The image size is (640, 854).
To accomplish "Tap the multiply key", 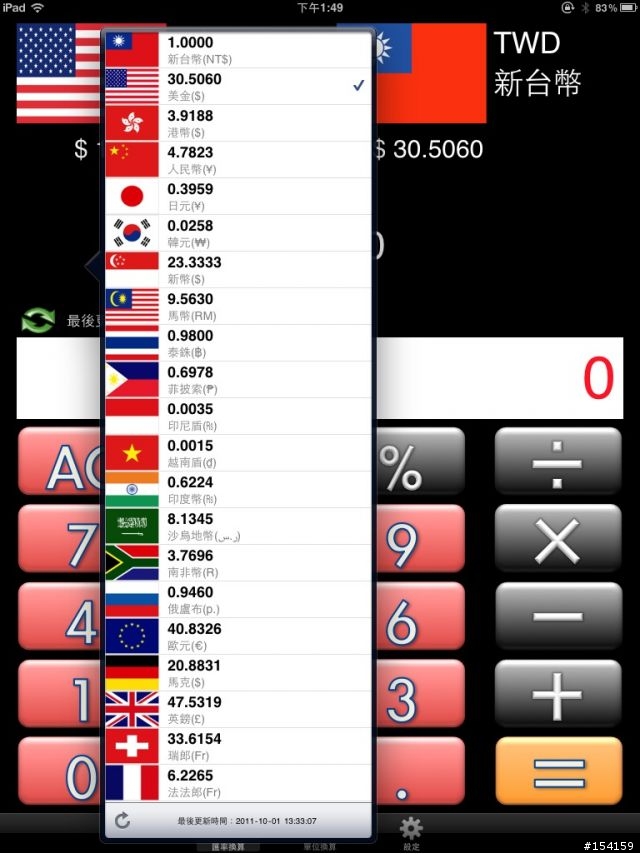I will [558, 542].
